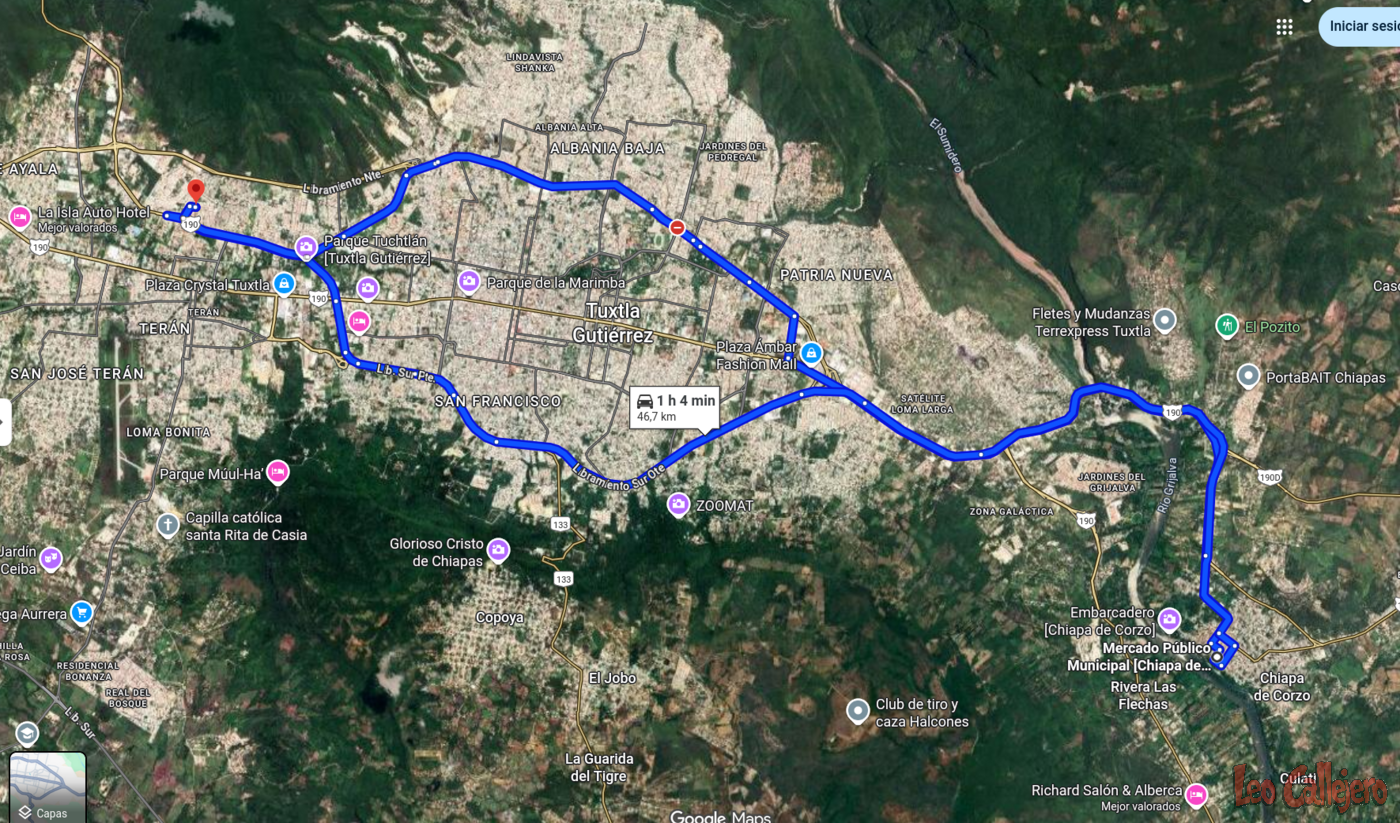The height and width of the screenshot is (823, 1400).
Task: Open the ZOOMAT place marker
Action: (x=679, y=505)
